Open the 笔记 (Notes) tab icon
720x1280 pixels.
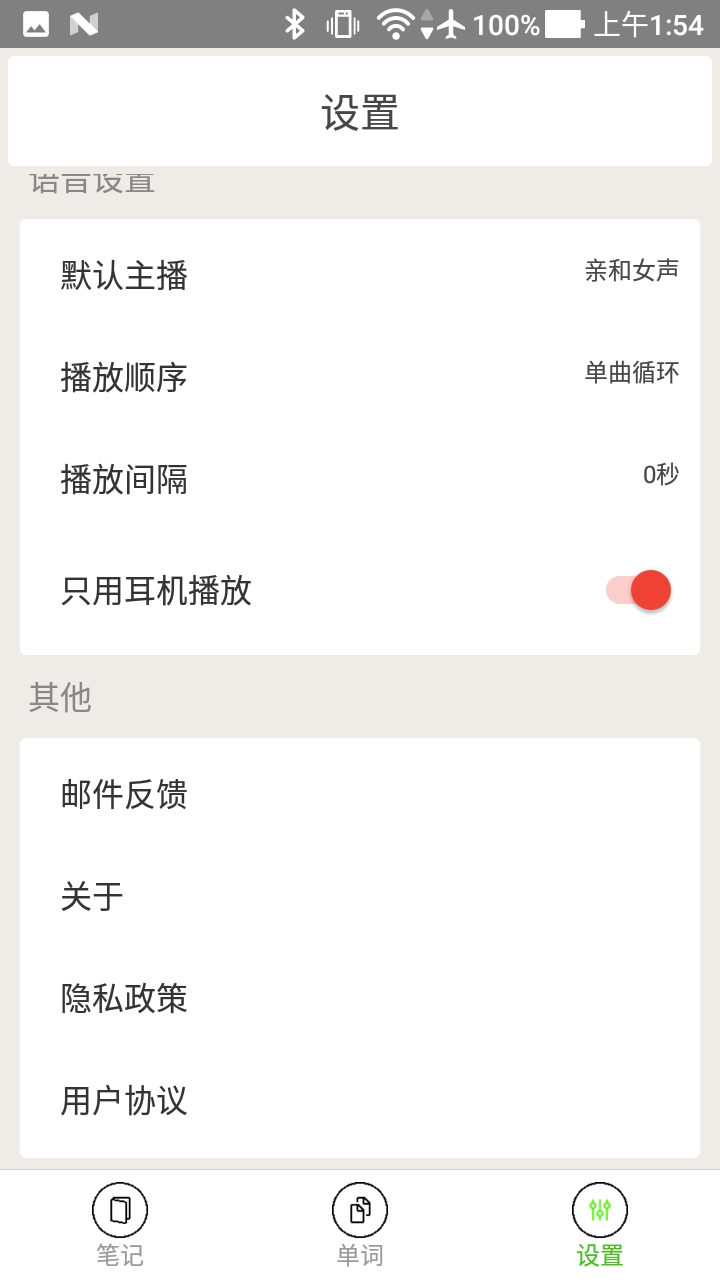point(120,1208)
